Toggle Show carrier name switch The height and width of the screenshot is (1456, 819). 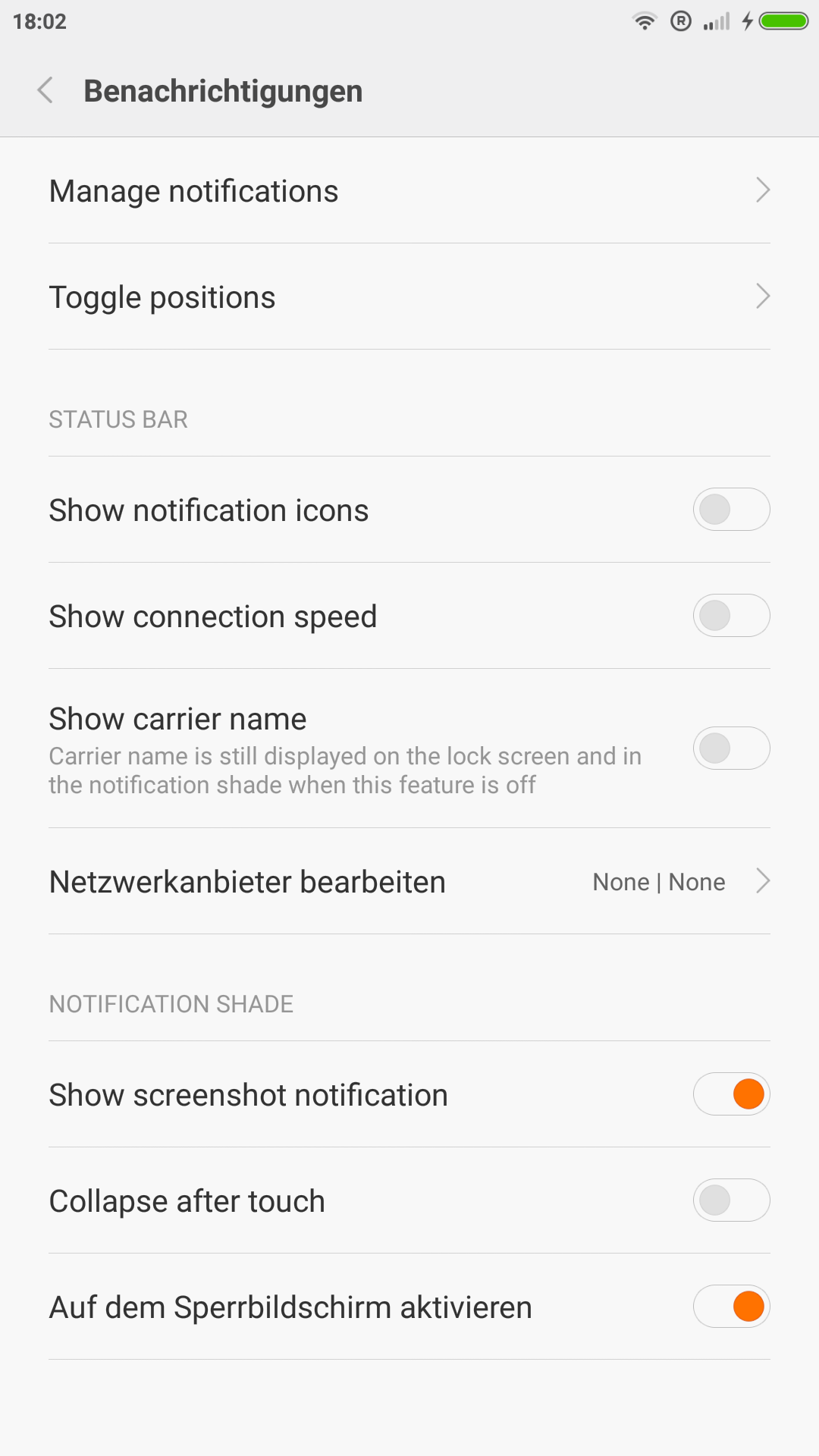coord(731,748)
